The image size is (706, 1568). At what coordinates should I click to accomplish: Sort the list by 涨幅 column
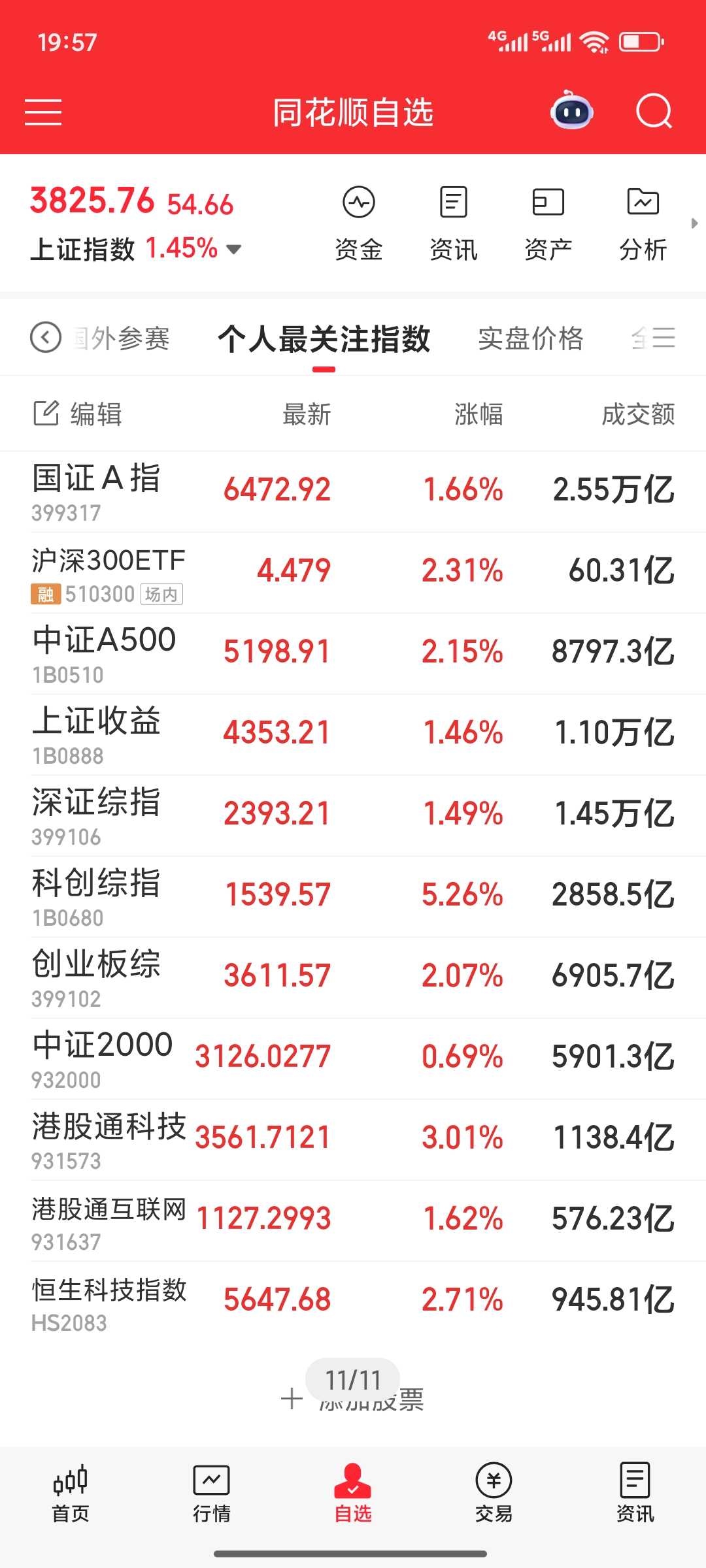pos(479,414)
